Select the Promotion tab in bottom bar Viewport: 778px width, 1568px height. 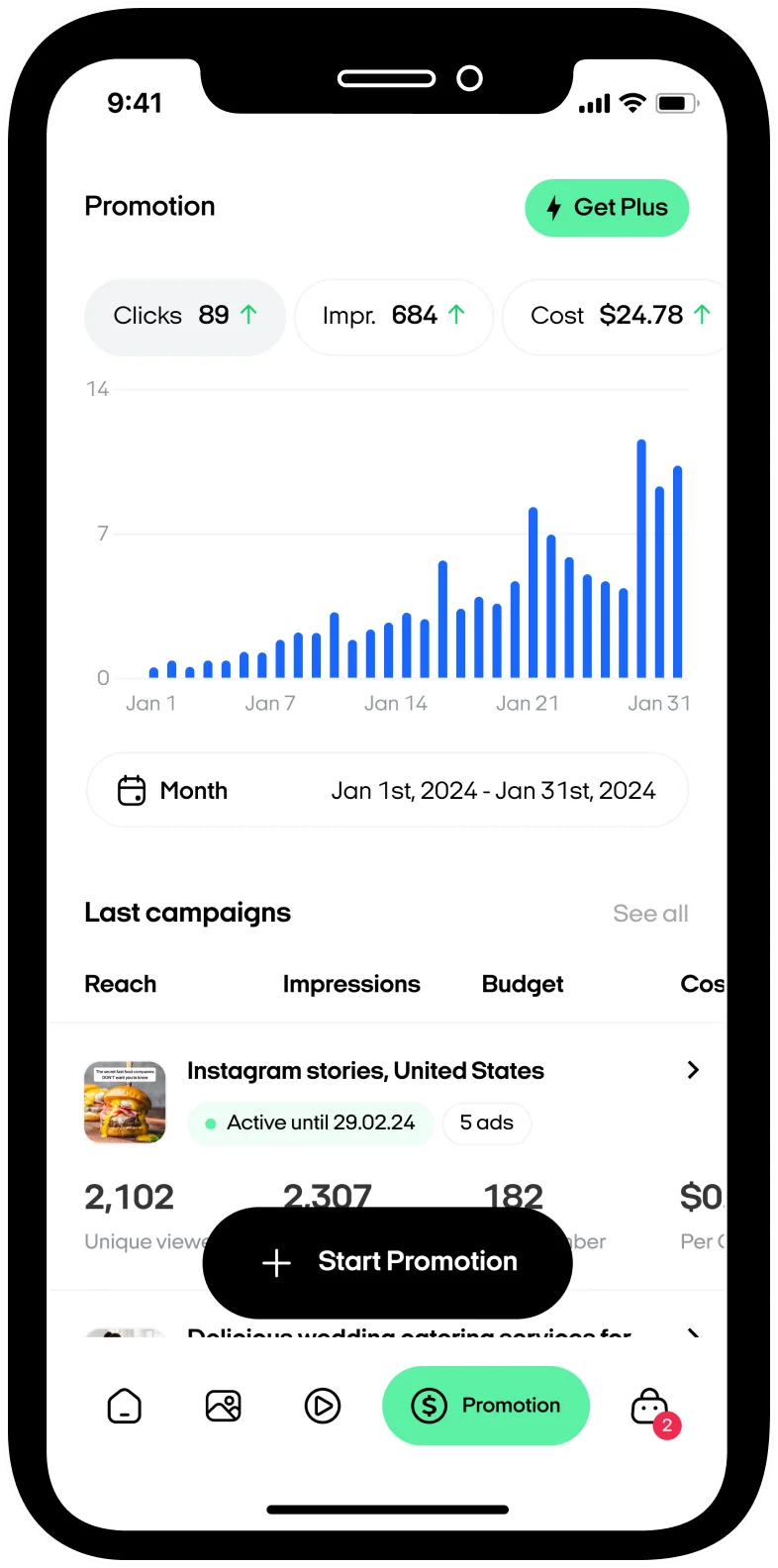[486, 1406]
